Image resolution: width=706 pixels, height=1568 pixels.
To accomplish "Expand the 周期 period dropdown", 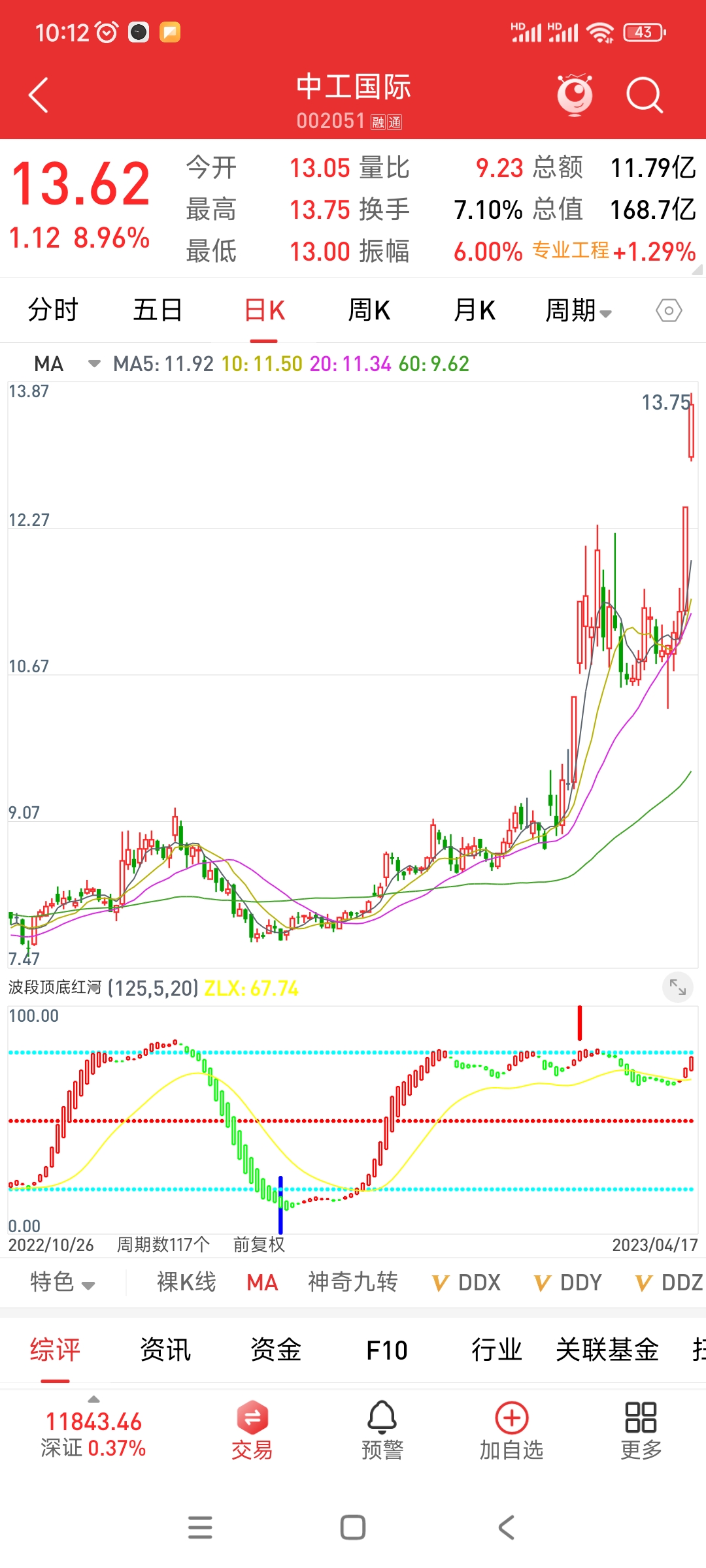I will click(x=579, y=310).
